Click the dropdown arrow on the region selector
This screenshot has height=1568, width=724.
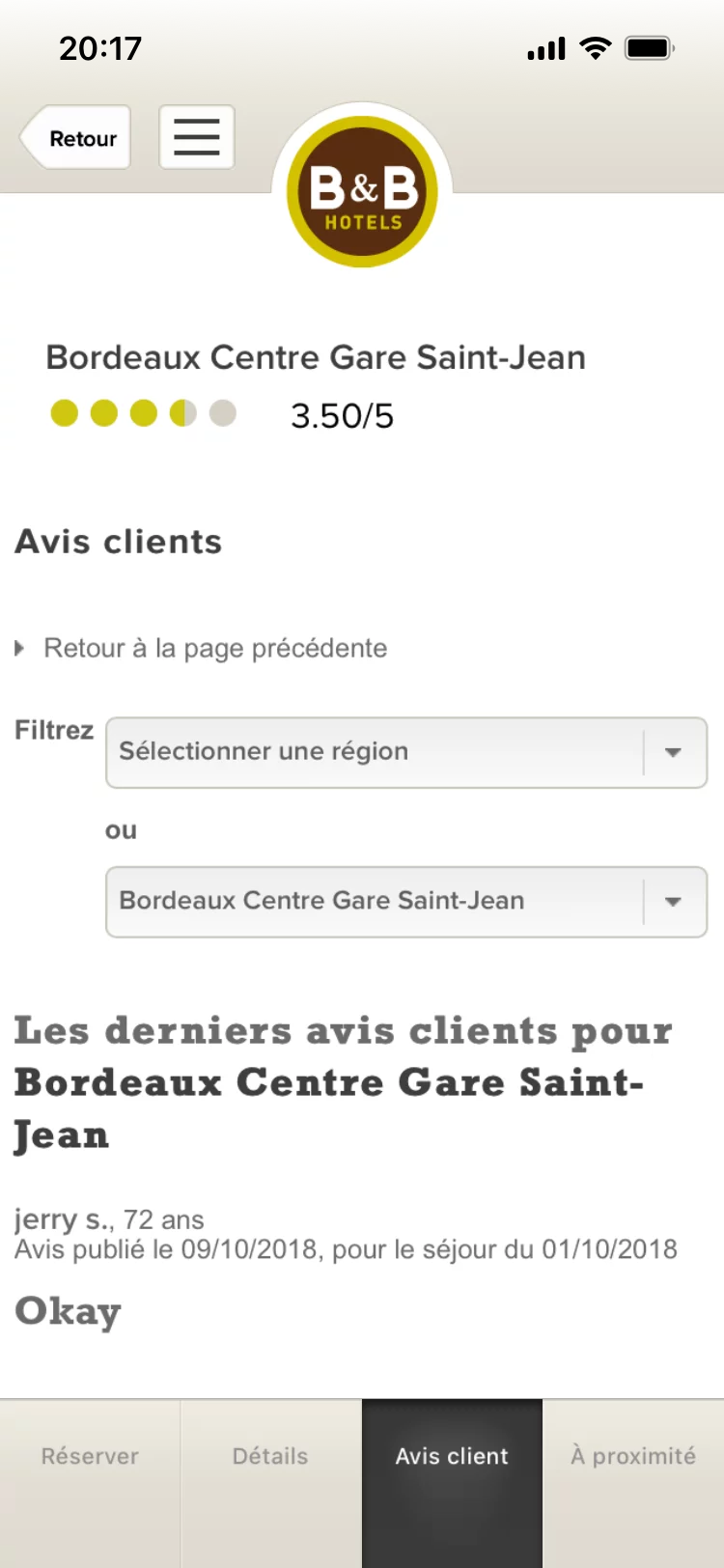pyautogui.click(x=673, y=753)
